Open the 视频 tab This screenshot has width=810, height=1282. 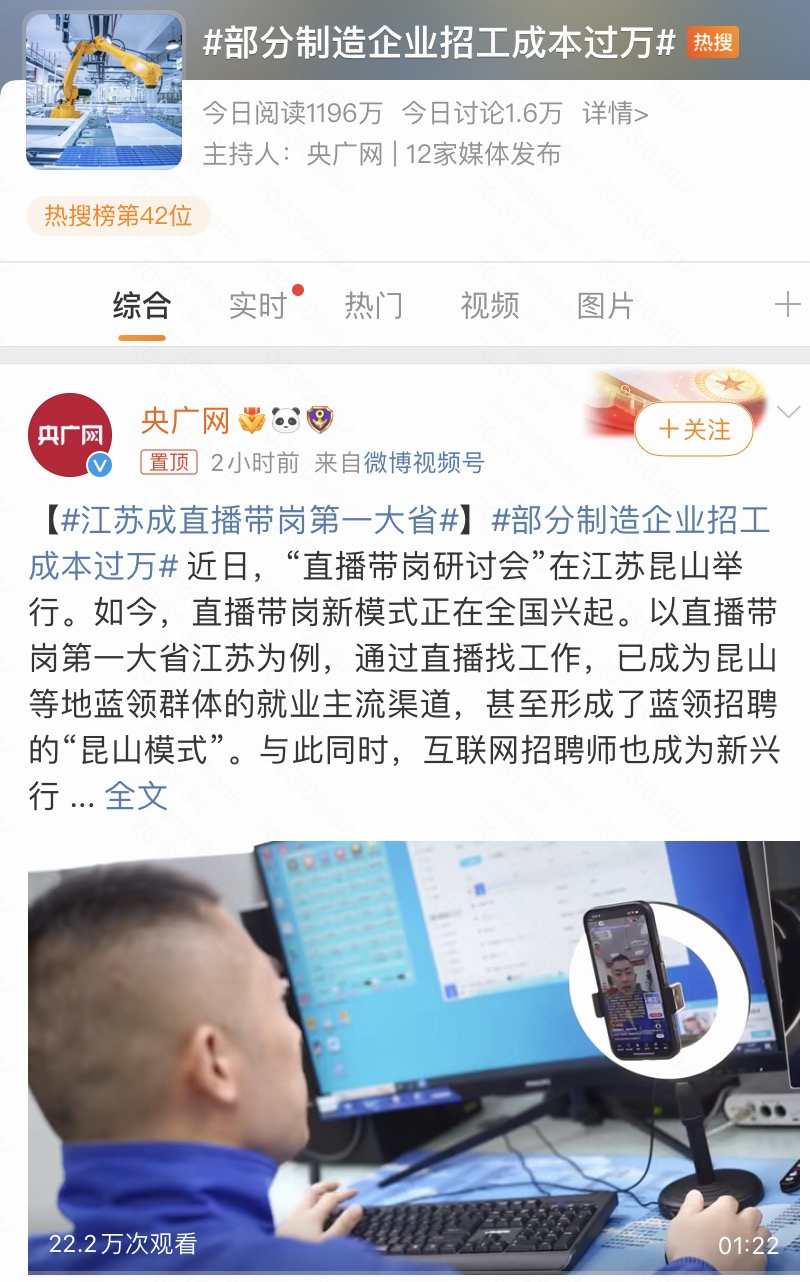coord(489,306)
